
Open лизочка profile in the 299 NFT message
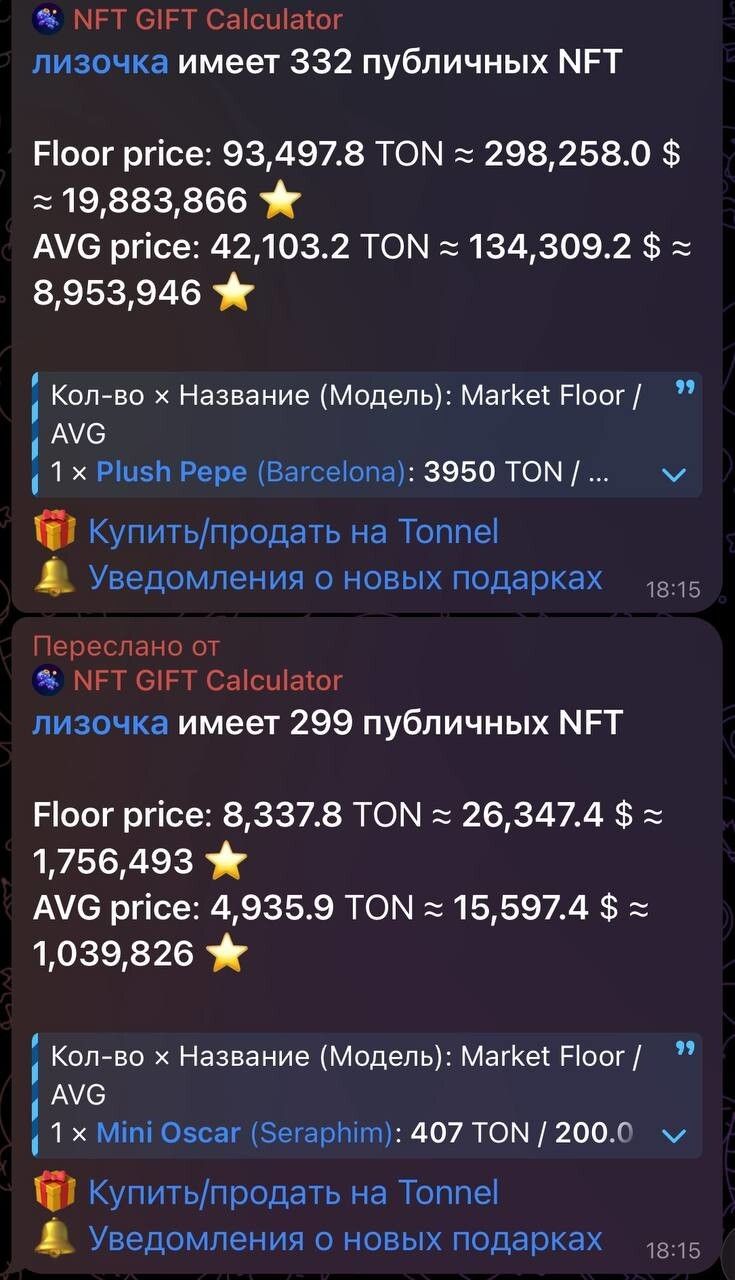(x=100, y=722)
